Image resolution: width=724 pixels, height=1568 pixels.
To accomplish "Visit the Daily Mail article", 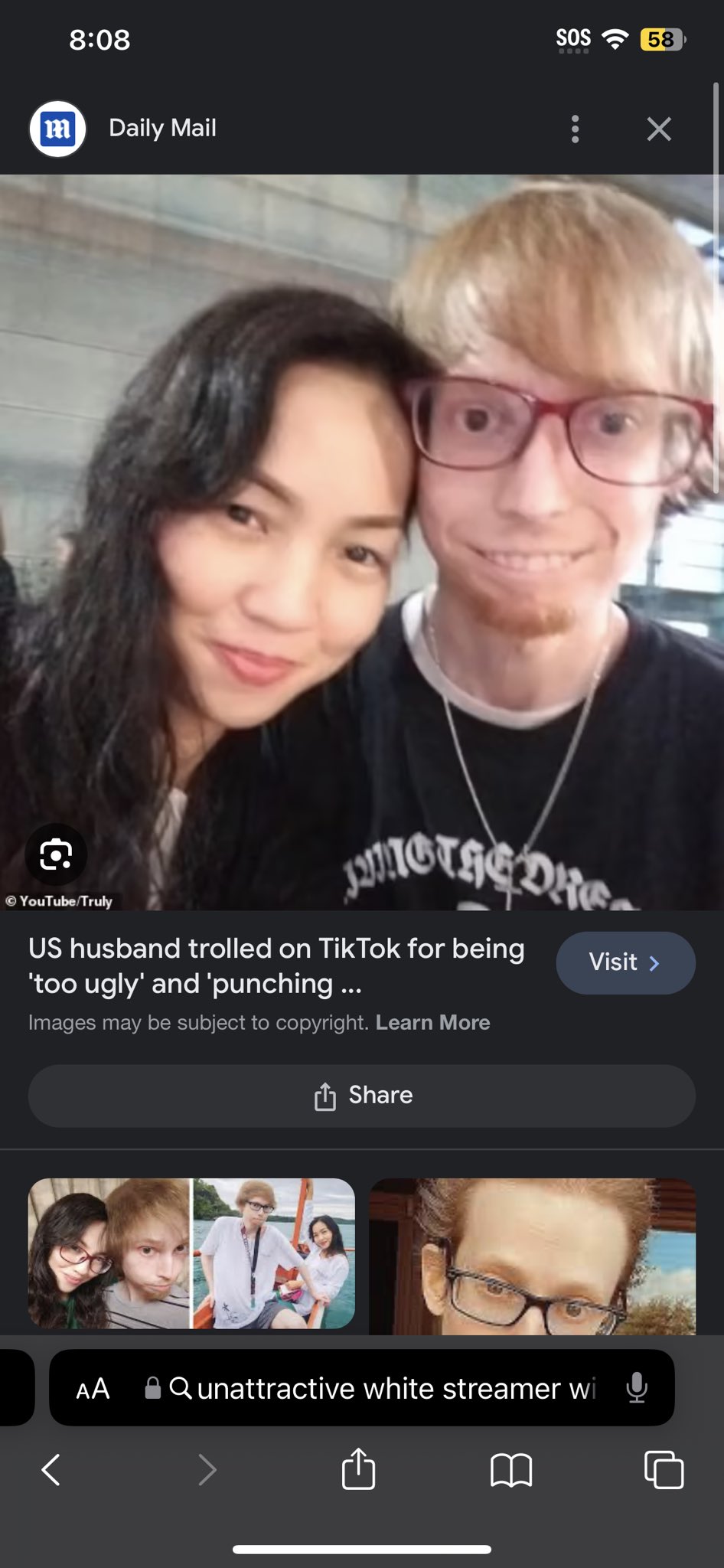I will click(625, 962).
